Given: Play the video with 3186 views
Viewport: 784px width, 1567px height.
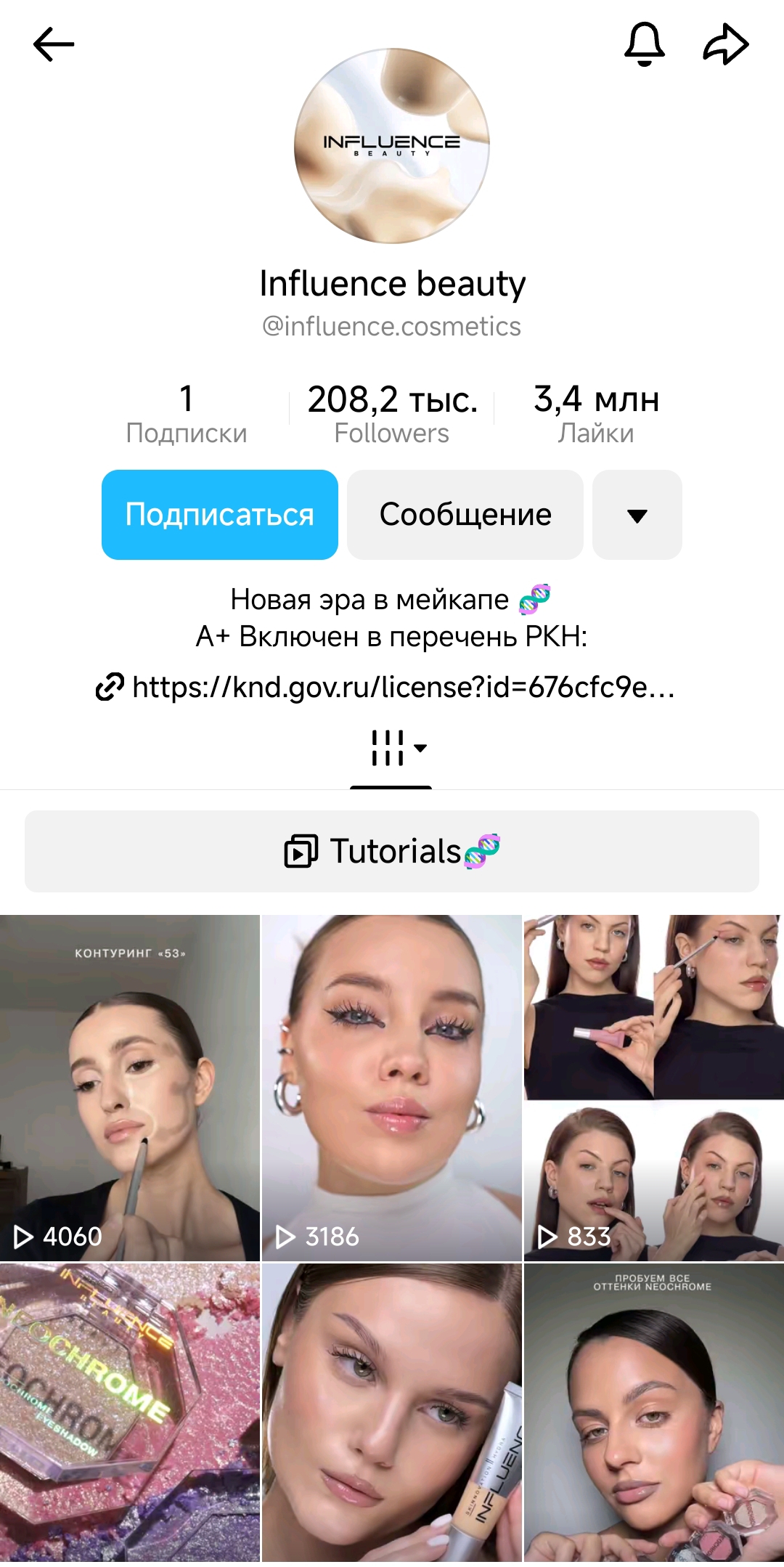Looking at the screenshot, I should (392, 1088).
